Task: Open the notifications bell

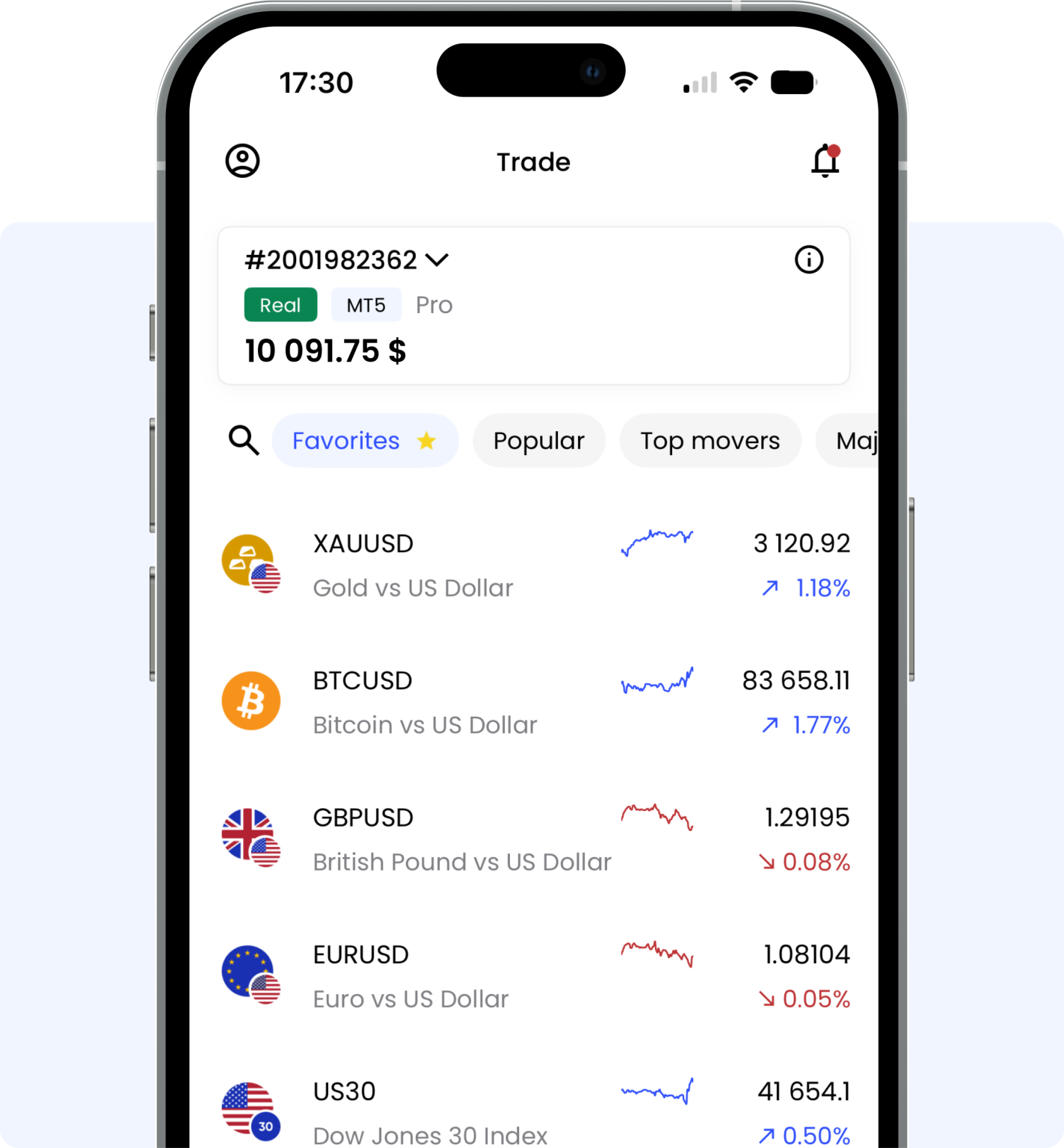Action: coord(825,161)
